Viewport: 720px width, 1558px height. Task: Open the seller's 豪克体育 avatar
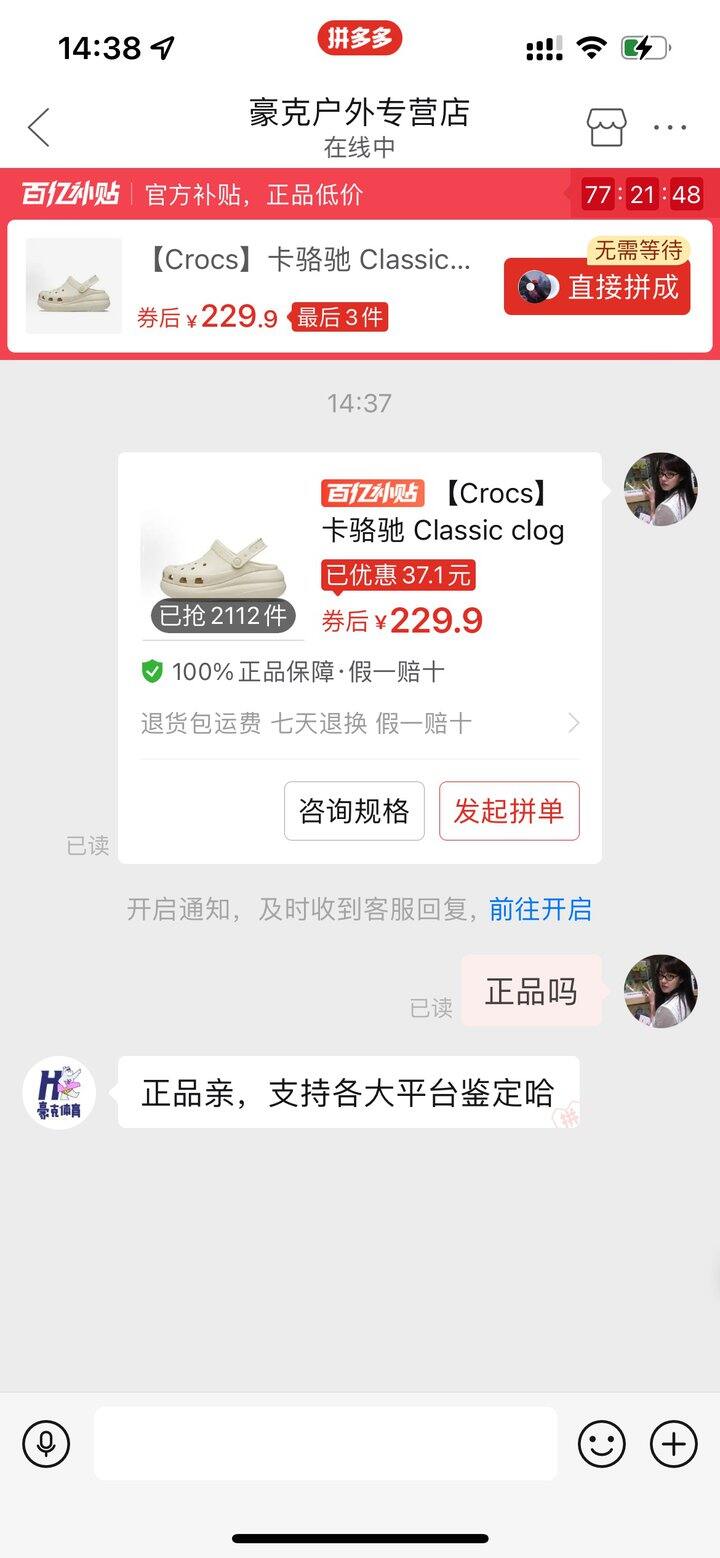(x=59, y=1093)
